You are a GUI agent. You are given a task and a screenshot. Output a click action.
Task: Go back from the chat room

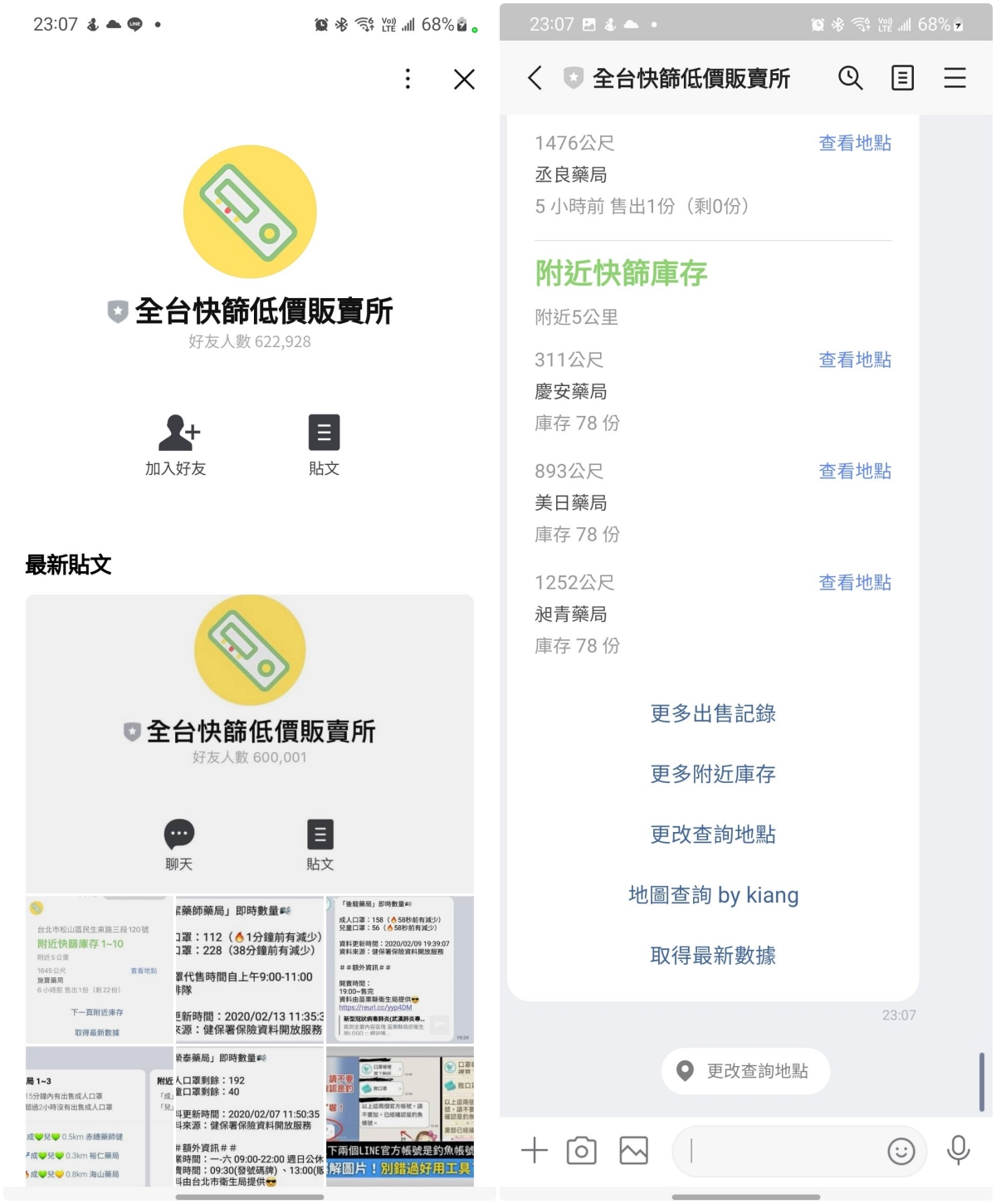coord(535,78)
